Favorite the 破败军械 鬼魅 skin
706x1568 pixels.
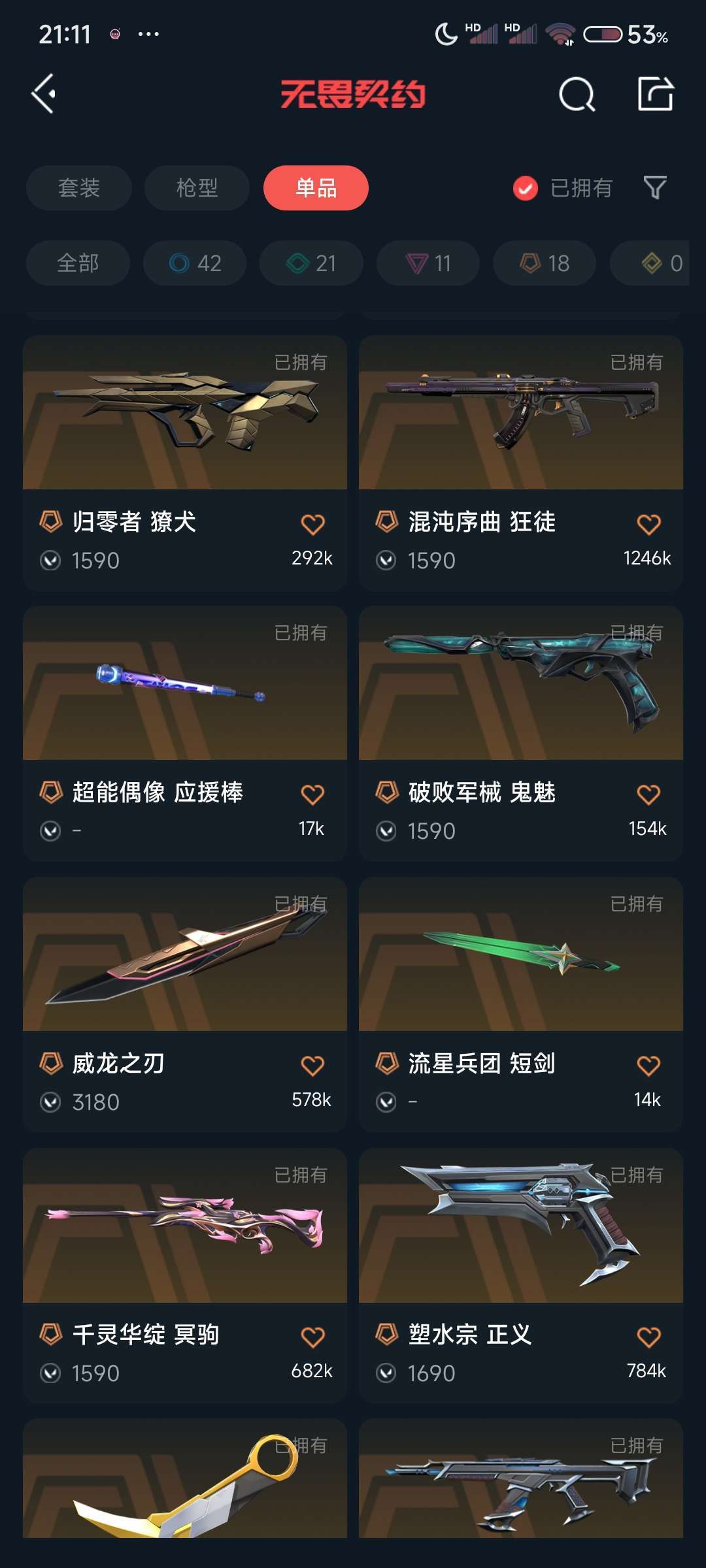648,794
